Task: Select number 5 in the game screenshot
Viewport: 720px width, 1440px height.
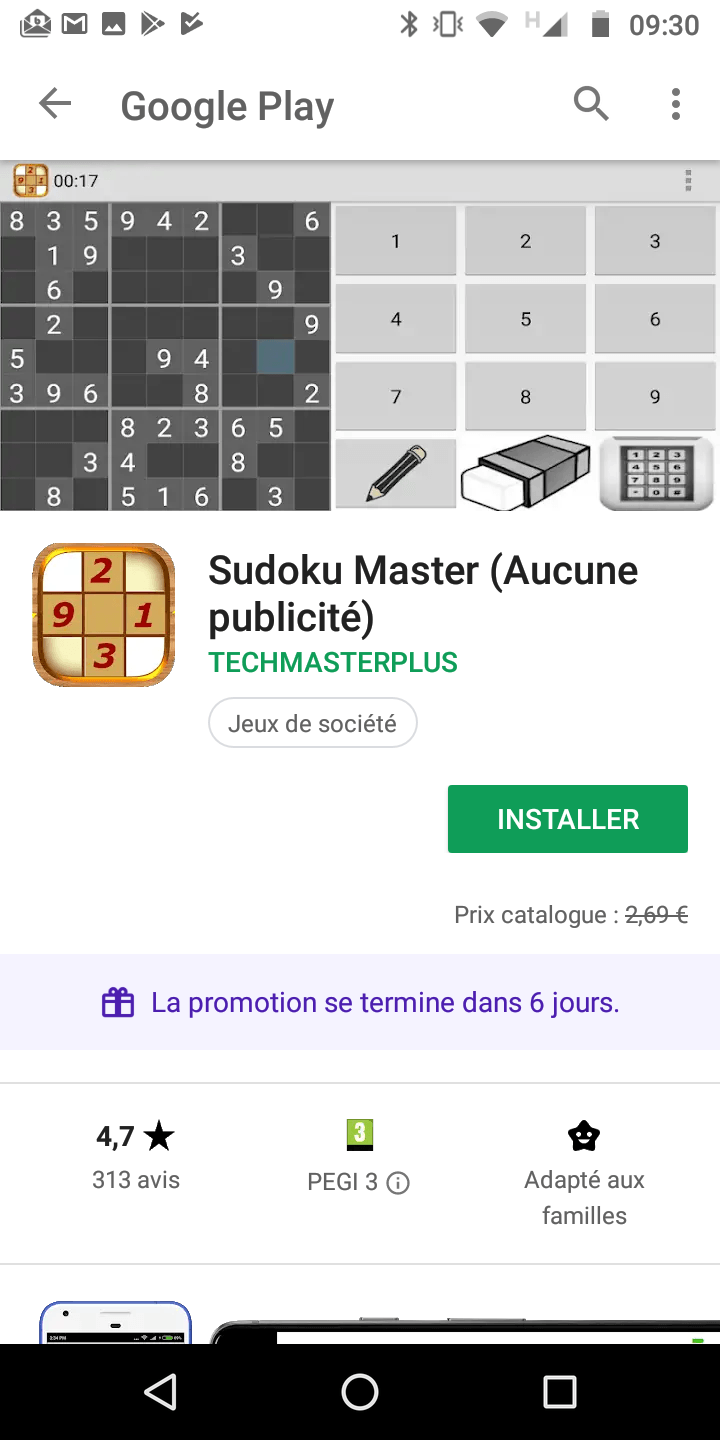Action: click(525, 318)
